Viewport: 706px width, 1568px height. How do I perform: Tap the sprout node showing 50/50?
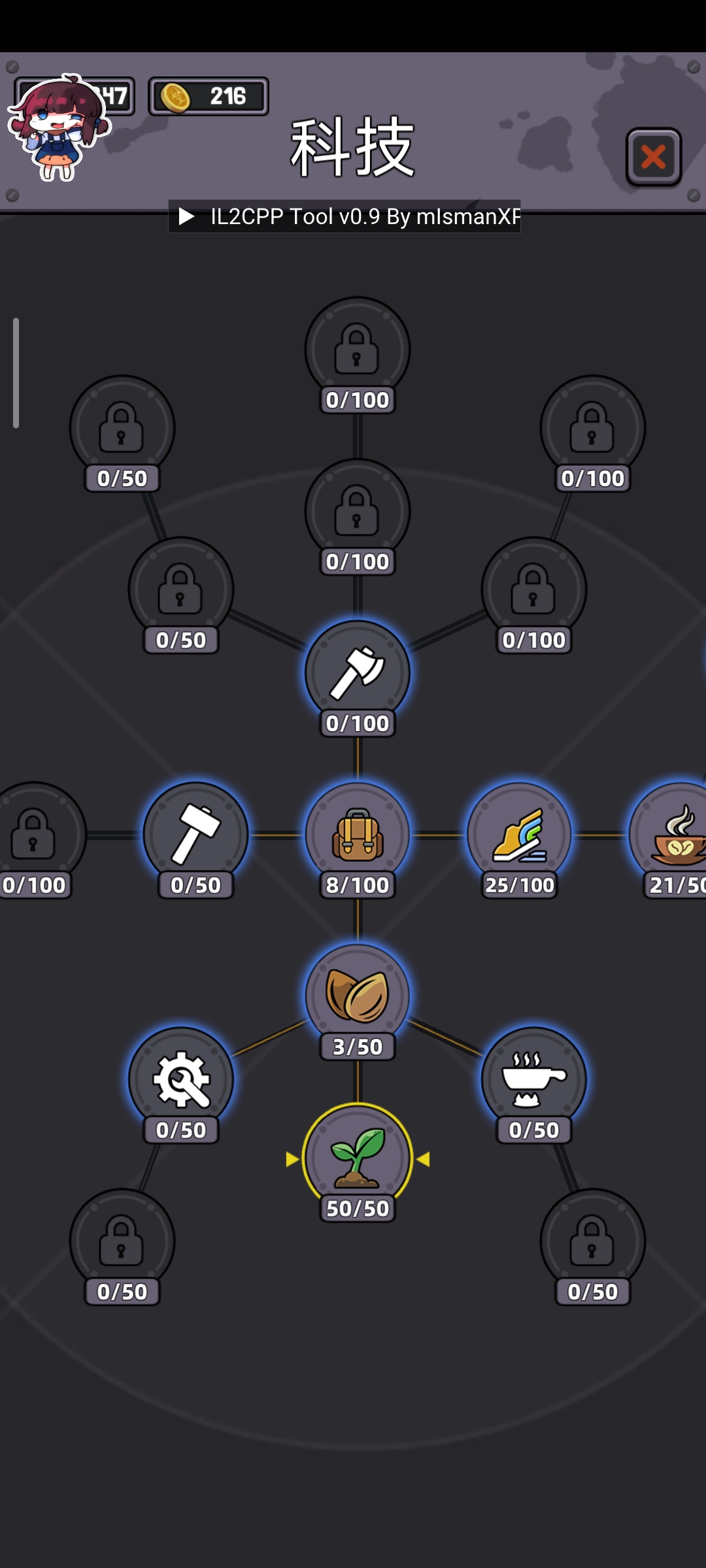357,1158
